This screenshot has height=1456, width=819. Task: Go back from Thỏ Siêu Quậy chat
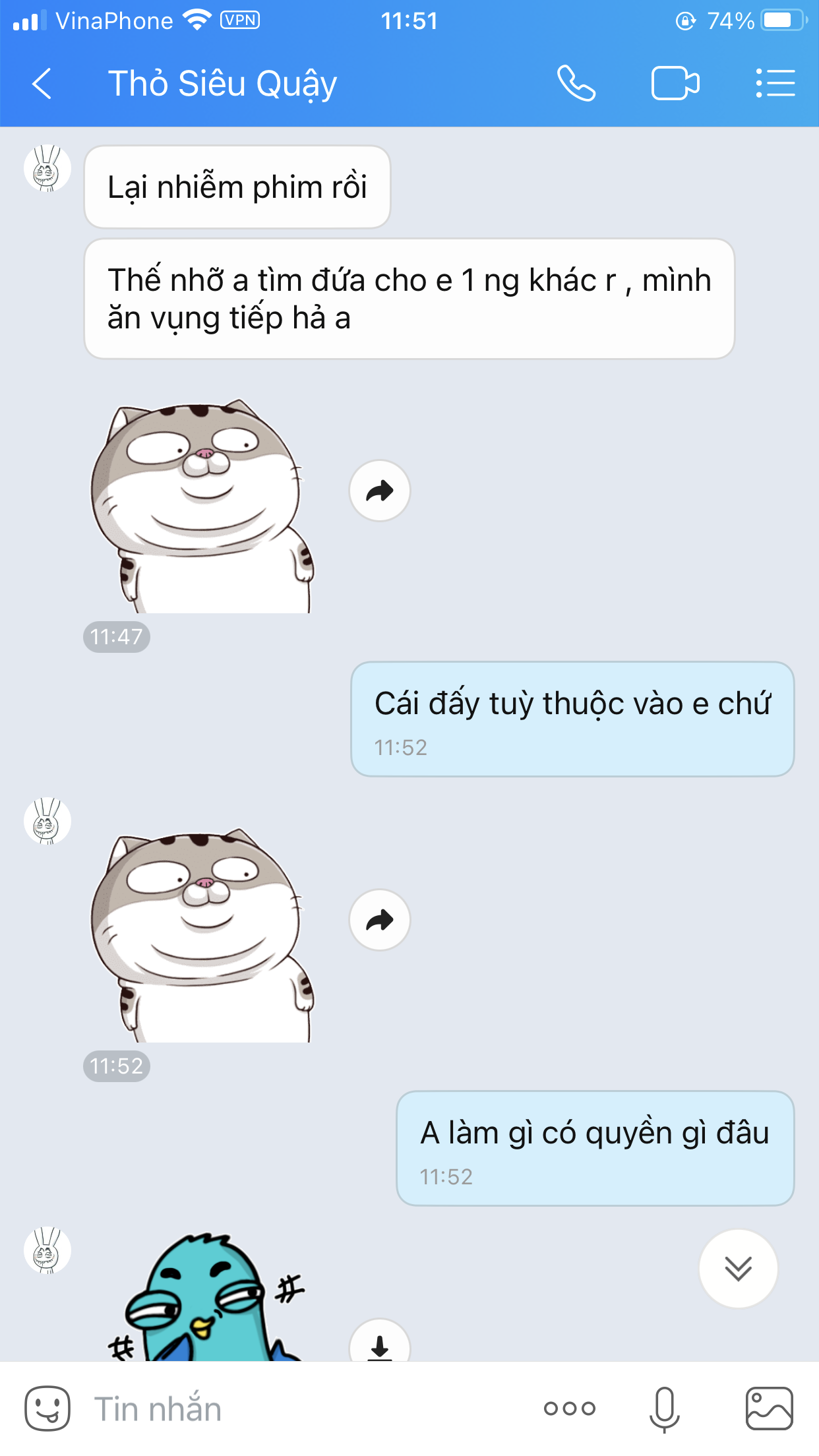tap(42, 84)
